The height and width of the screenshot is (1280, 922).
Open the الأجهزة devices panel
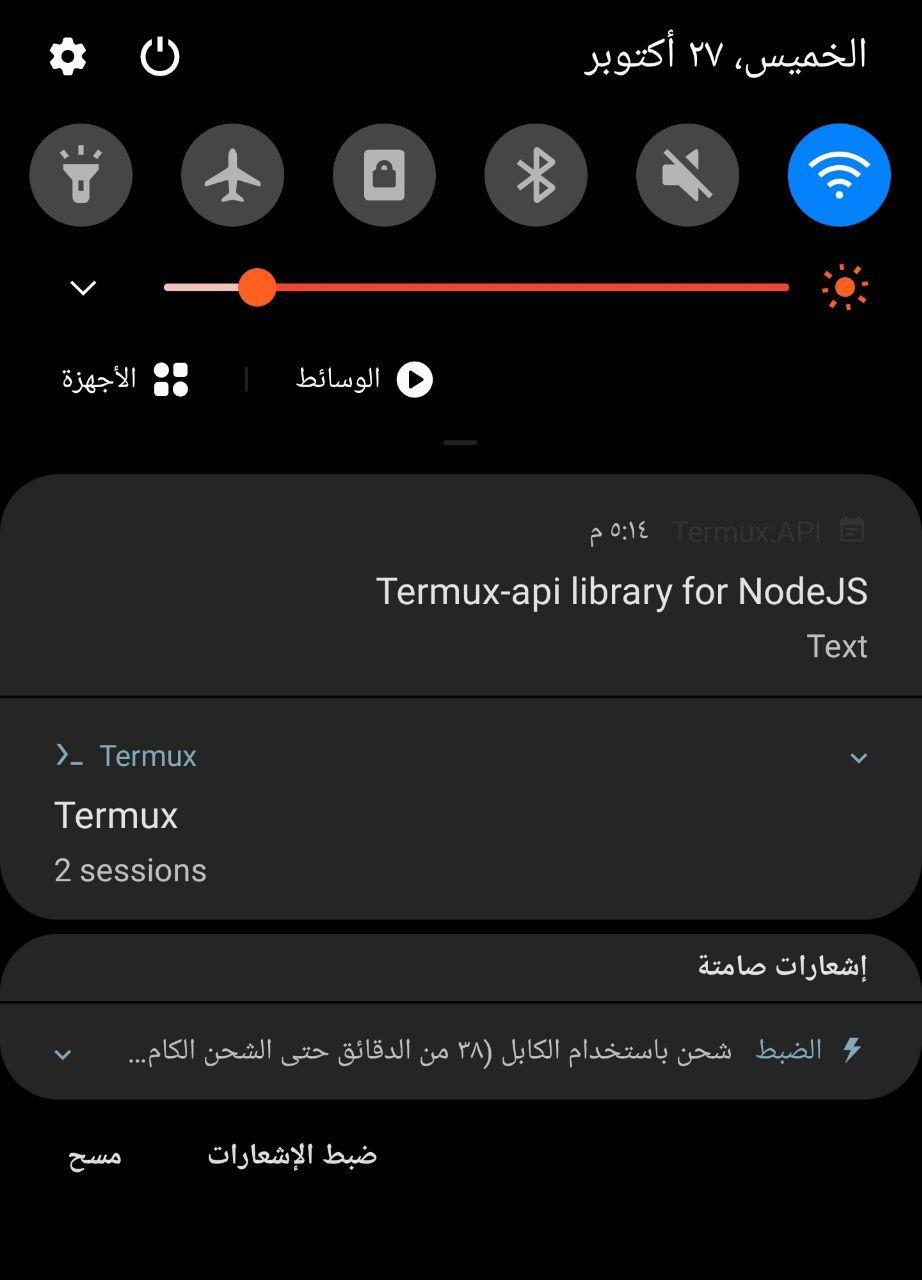(126, 379)
